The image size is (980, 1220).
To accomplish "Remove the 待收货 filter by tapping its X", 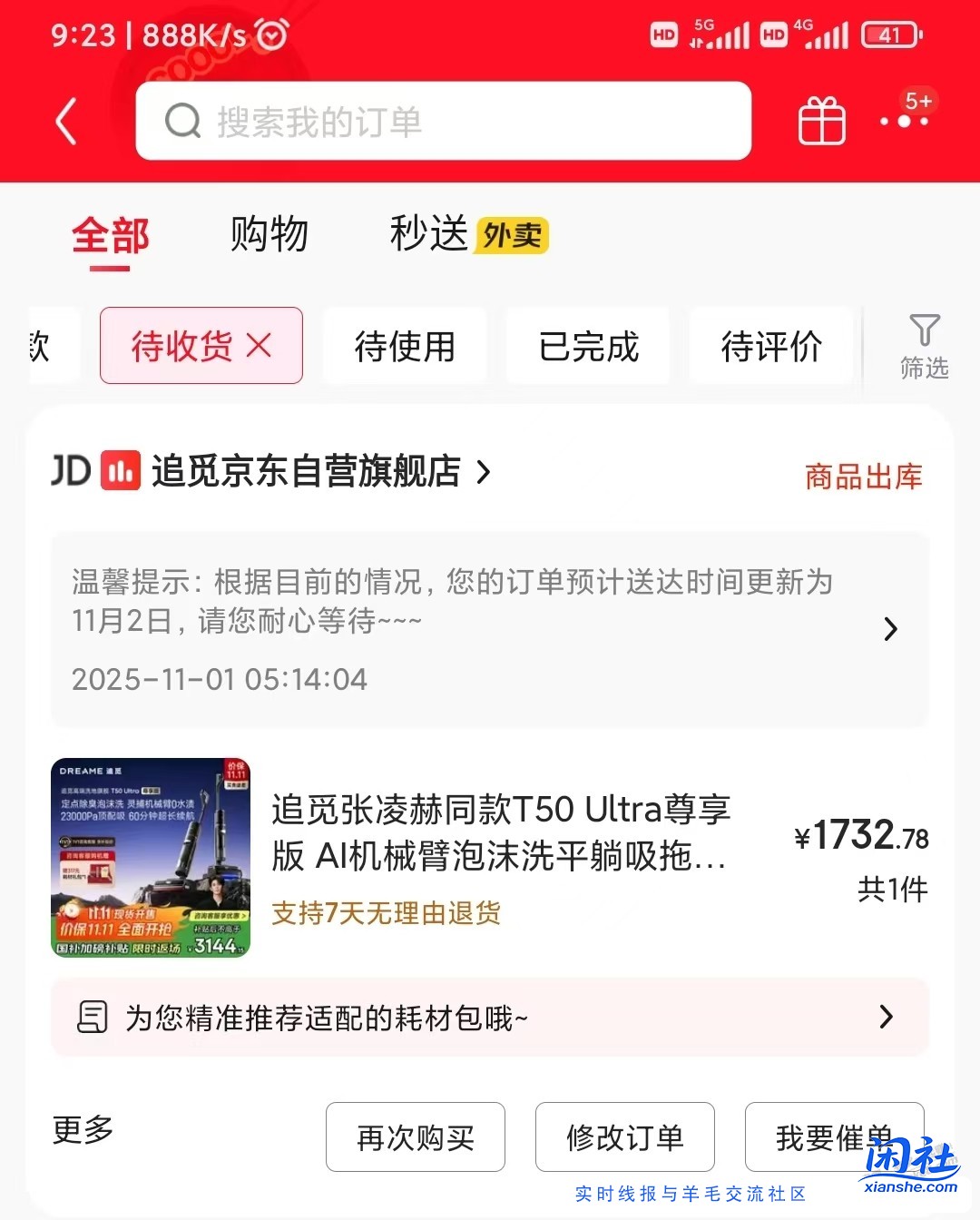I will [x=260, y=345].
